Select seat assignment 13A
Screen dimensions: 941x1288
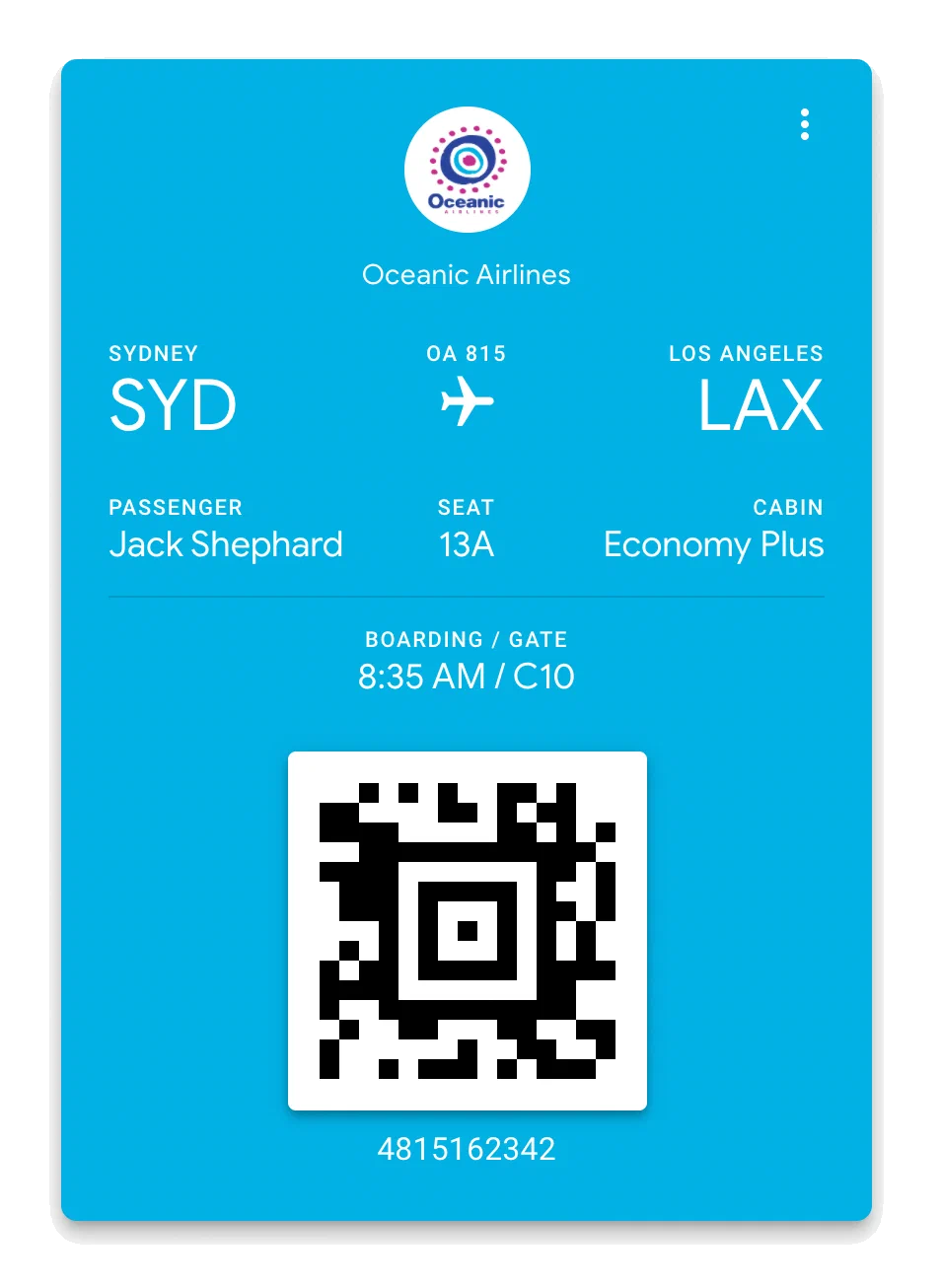[x=467, y=543]
